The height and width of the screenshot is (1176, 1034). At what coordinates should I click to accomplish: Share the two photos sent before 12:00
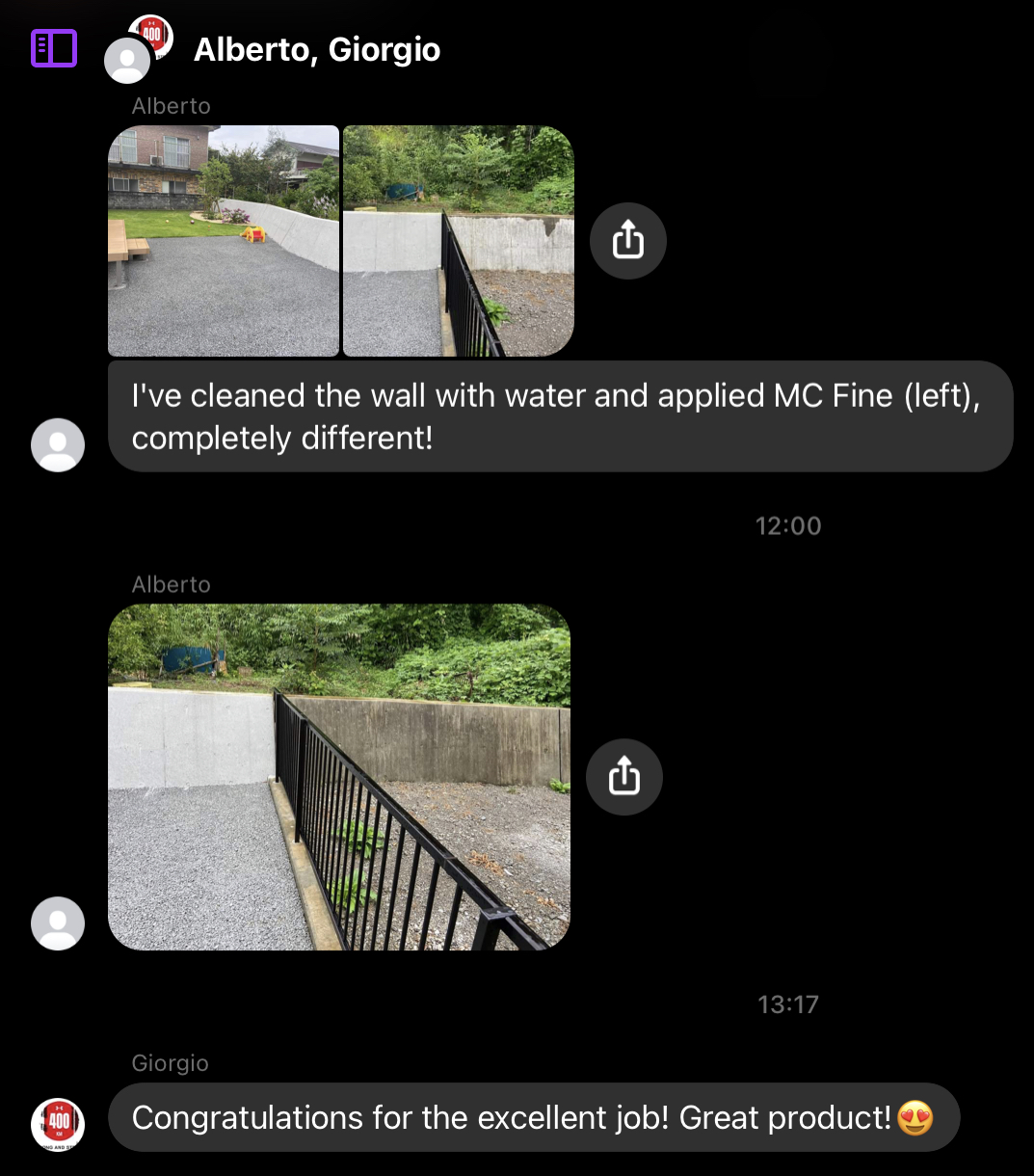[627, 240]
